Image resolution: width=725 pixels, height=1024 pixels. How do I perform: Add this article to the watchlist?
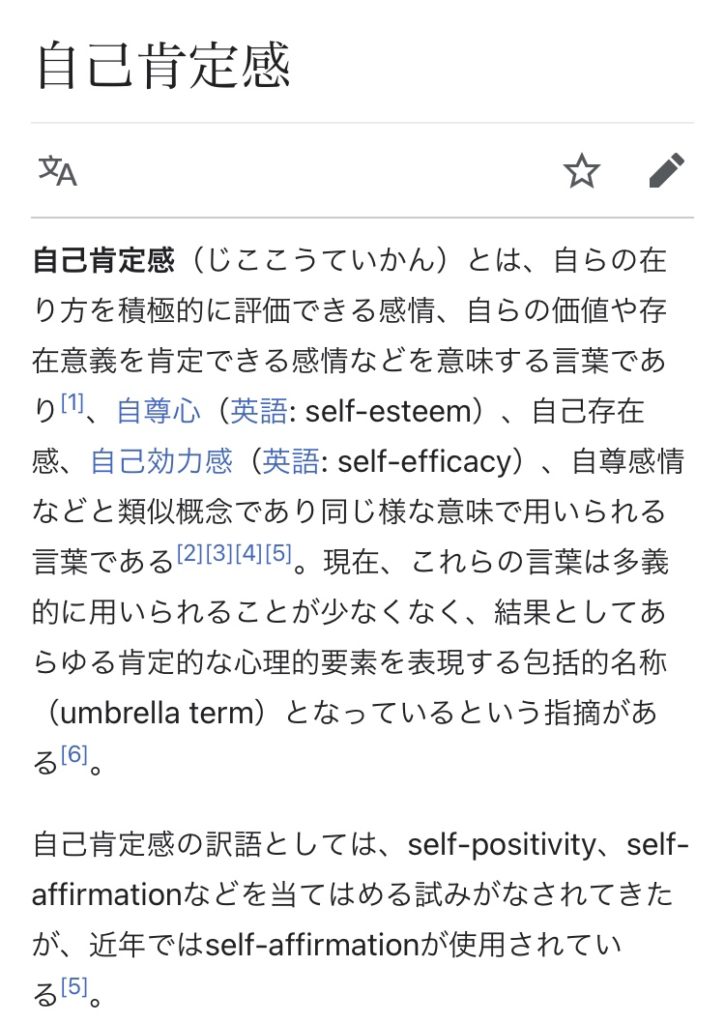581,171
